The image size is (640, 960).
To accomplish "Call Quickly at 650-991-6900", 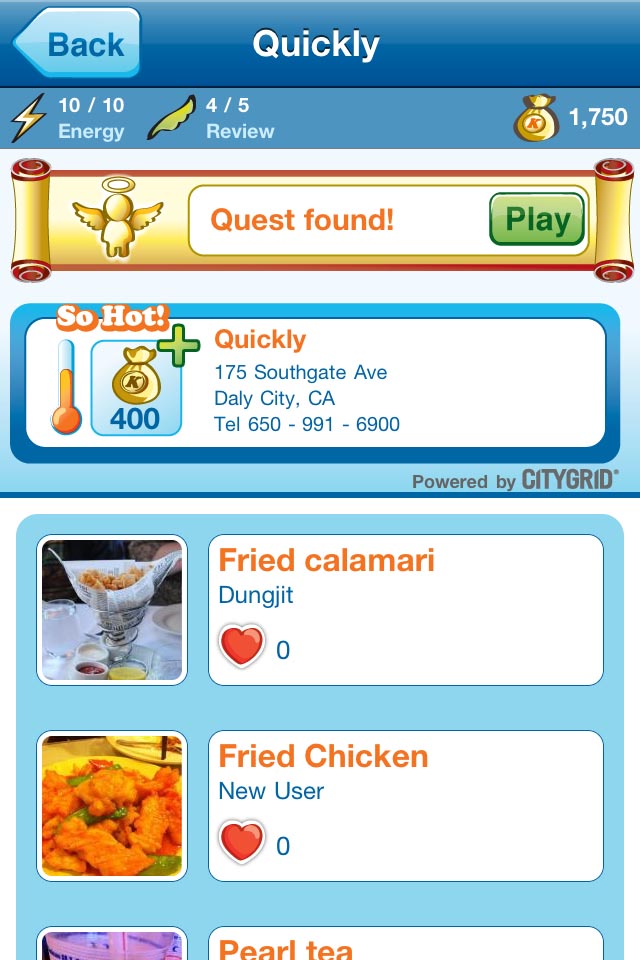I will [307, 424].
